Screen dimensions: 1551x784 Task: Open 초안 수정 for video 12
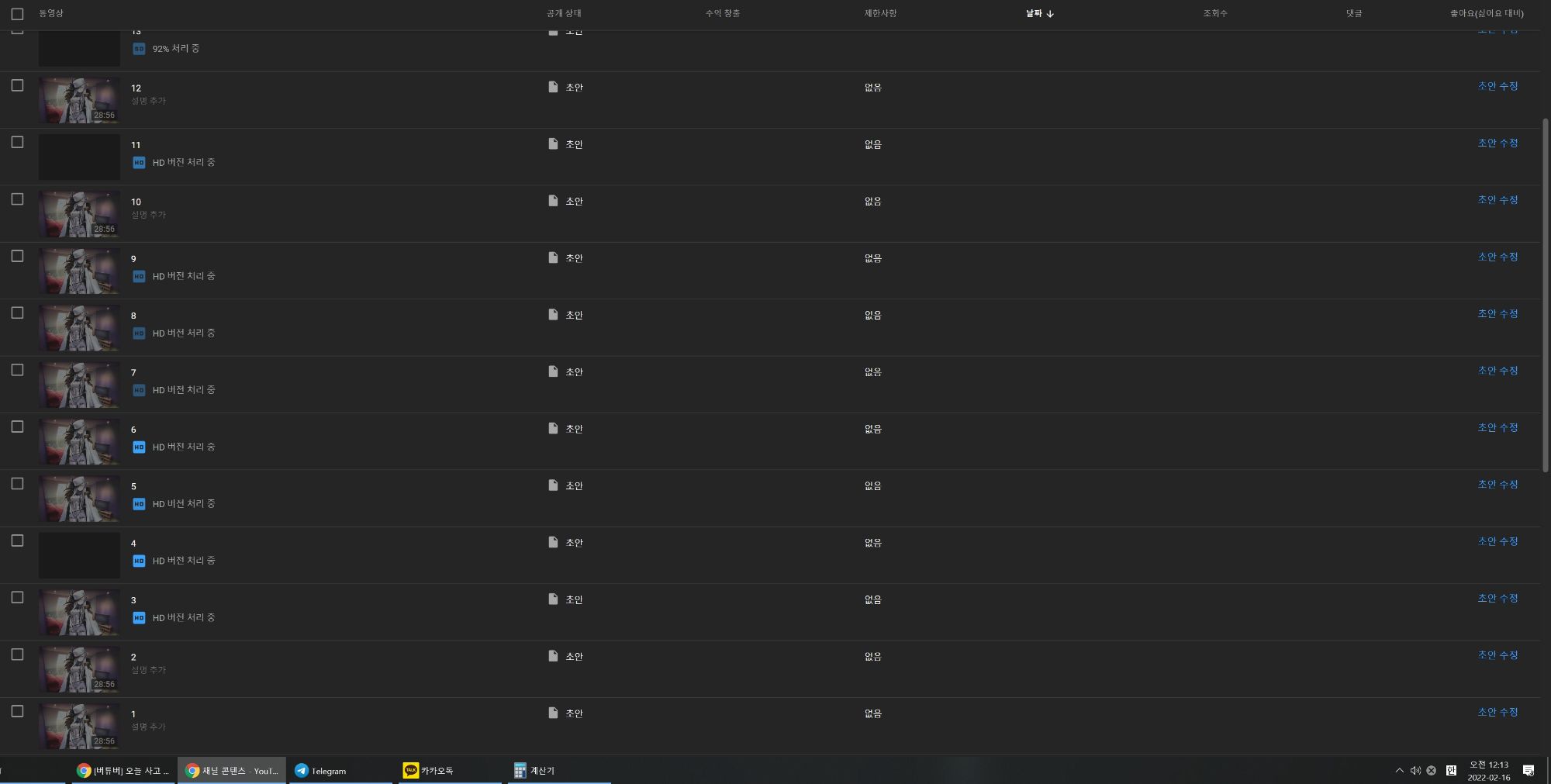pos(1497,86)
